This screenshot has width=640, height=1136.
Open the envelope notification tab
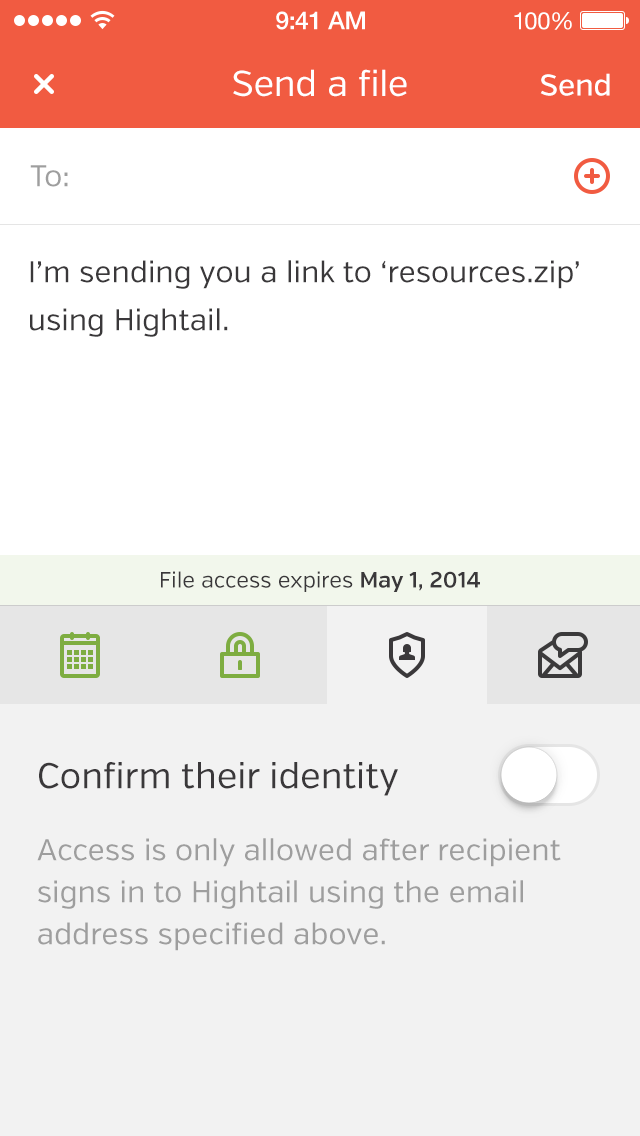[562, 655]
